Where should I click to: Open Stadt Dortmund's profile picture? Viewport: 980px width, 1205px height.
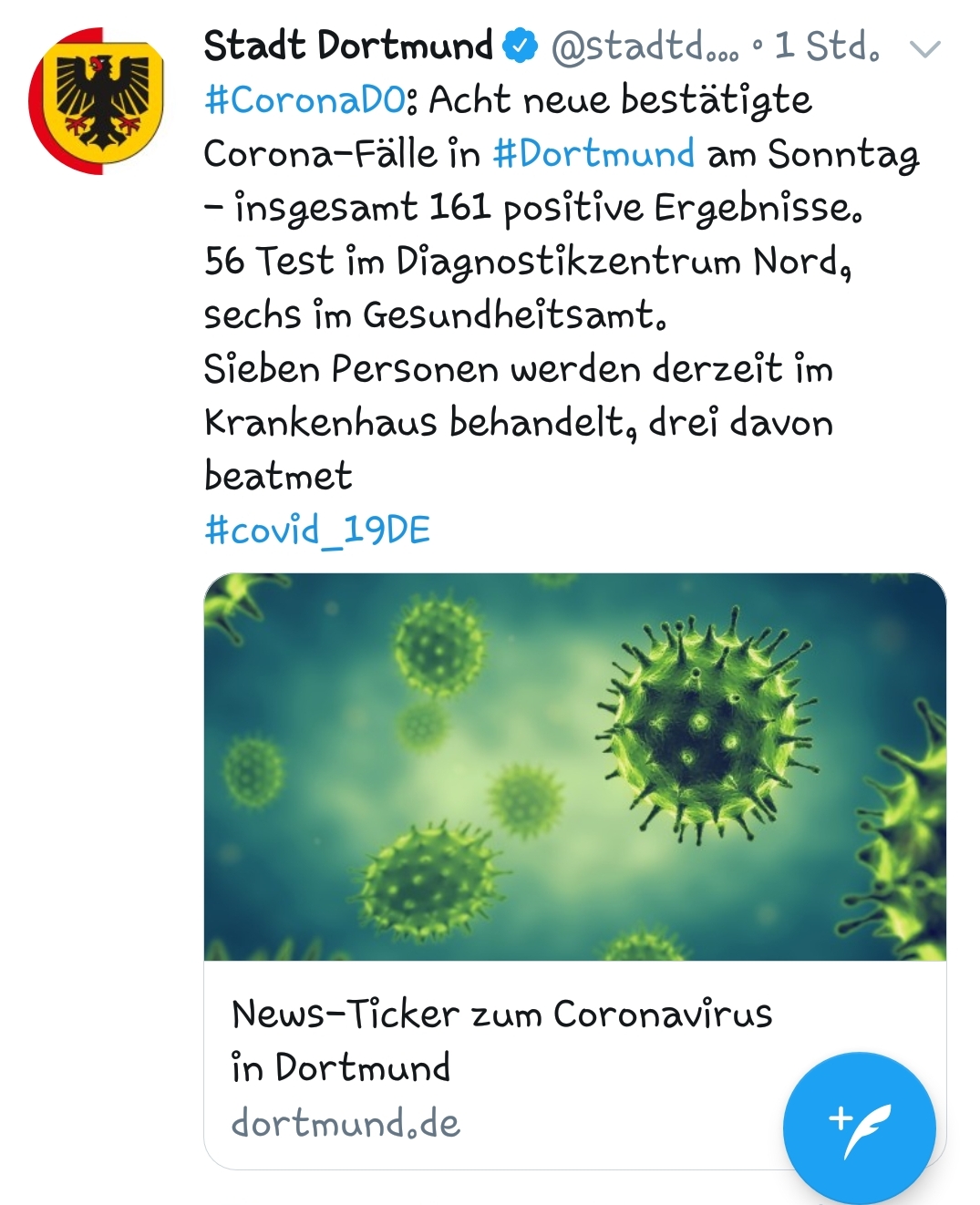(97, 100)
